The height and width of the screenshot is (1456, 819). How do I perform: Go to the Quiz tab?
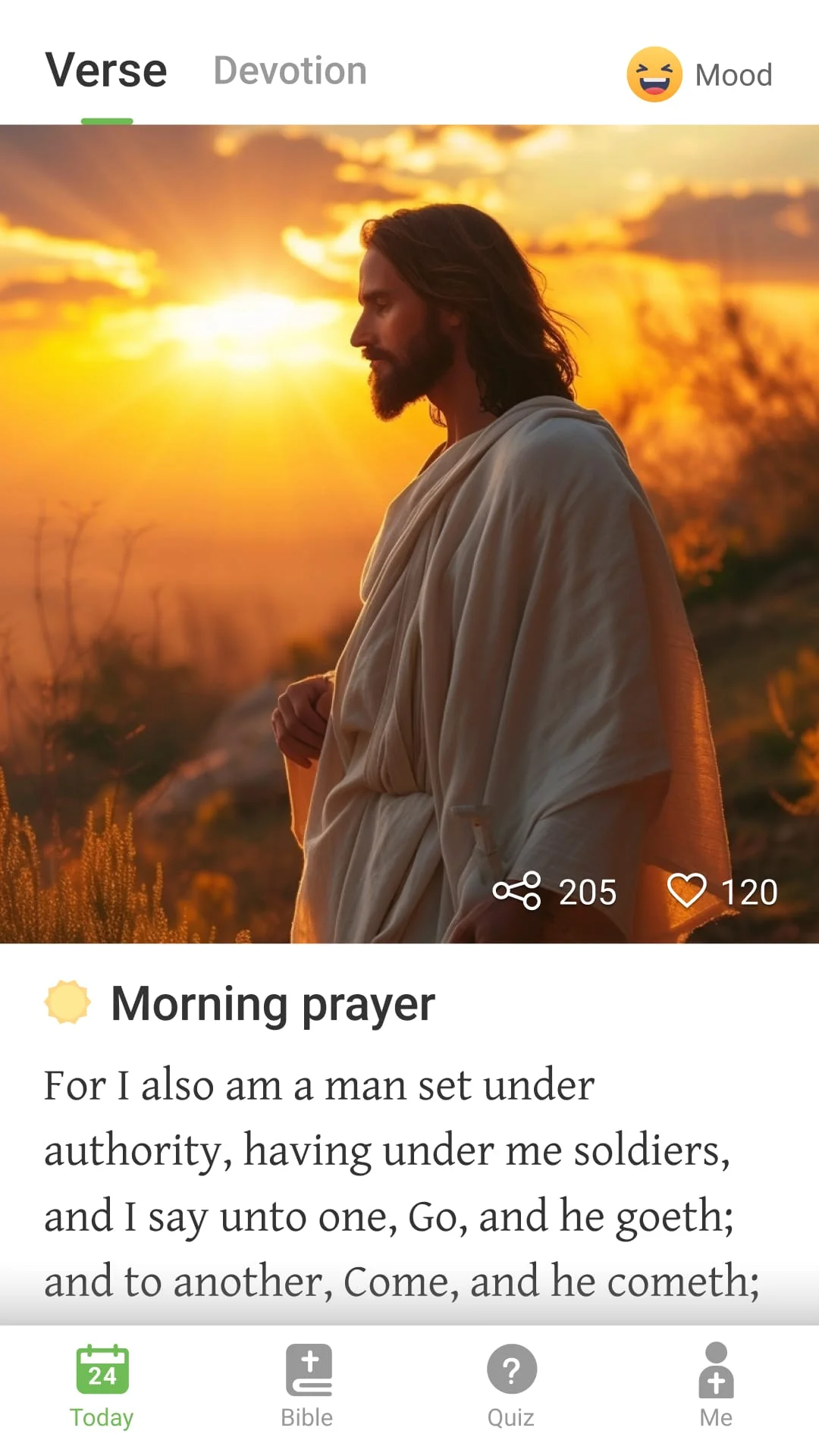[511, 1386]
